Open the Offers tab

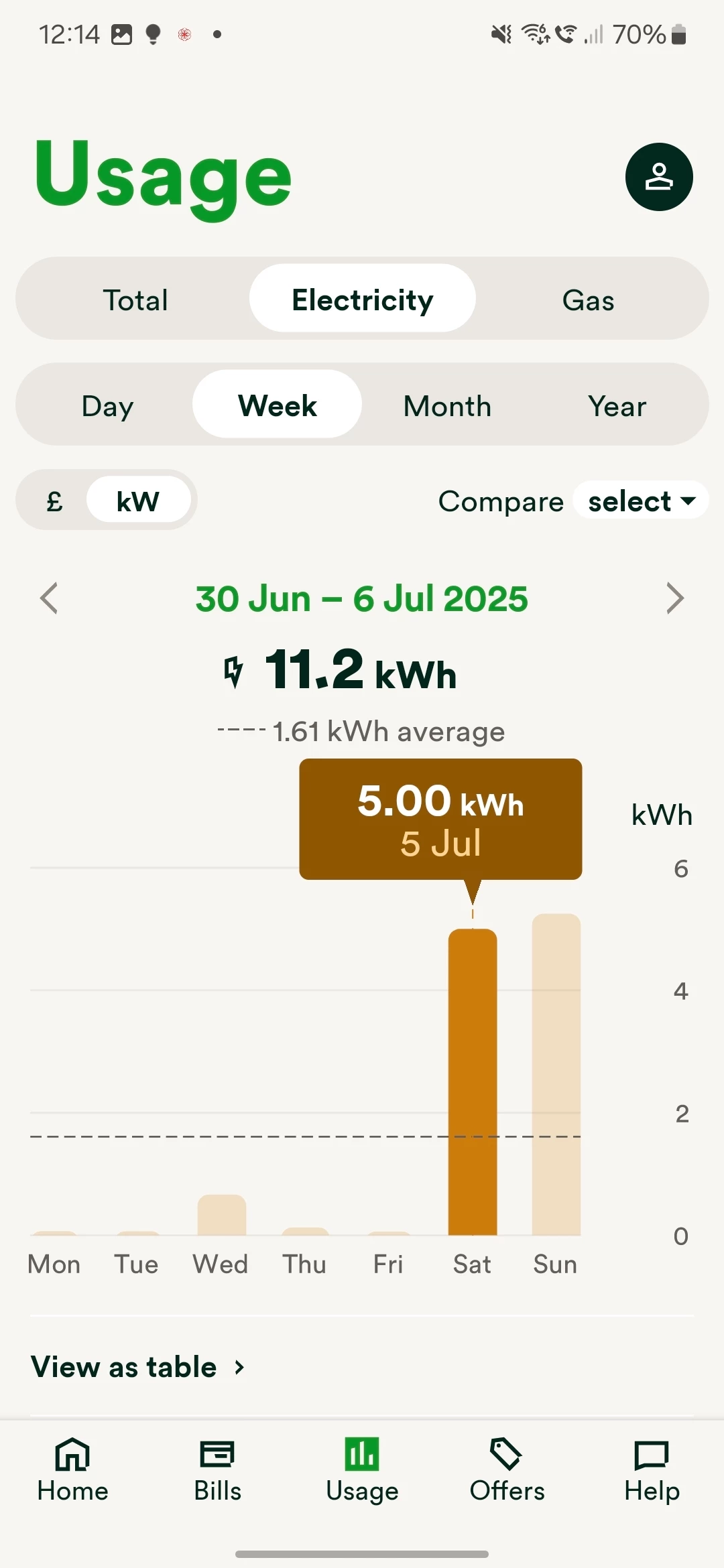507,1470
